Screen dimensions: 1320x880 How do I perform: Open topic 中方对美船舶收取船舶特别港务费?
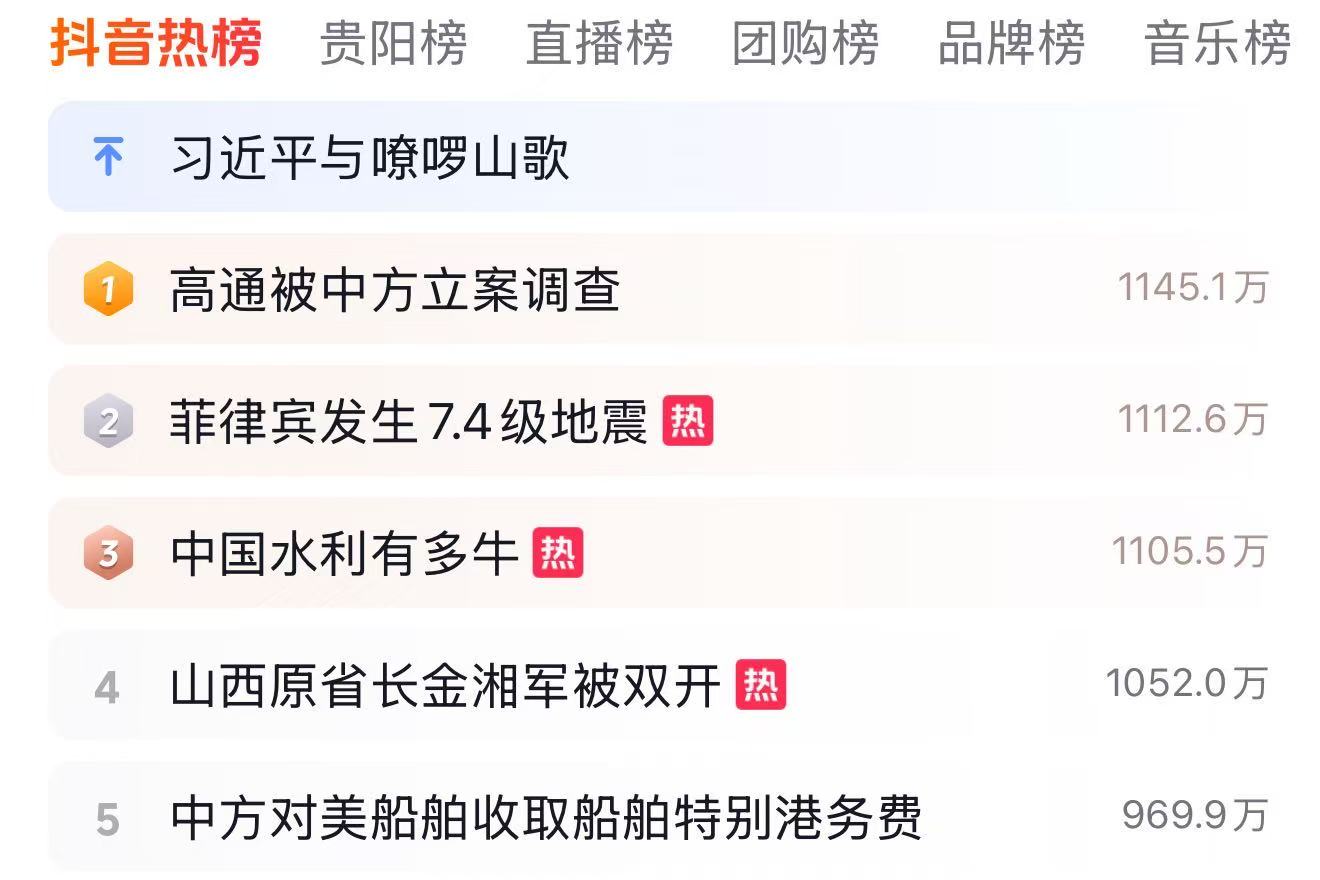tap(545, 818)
